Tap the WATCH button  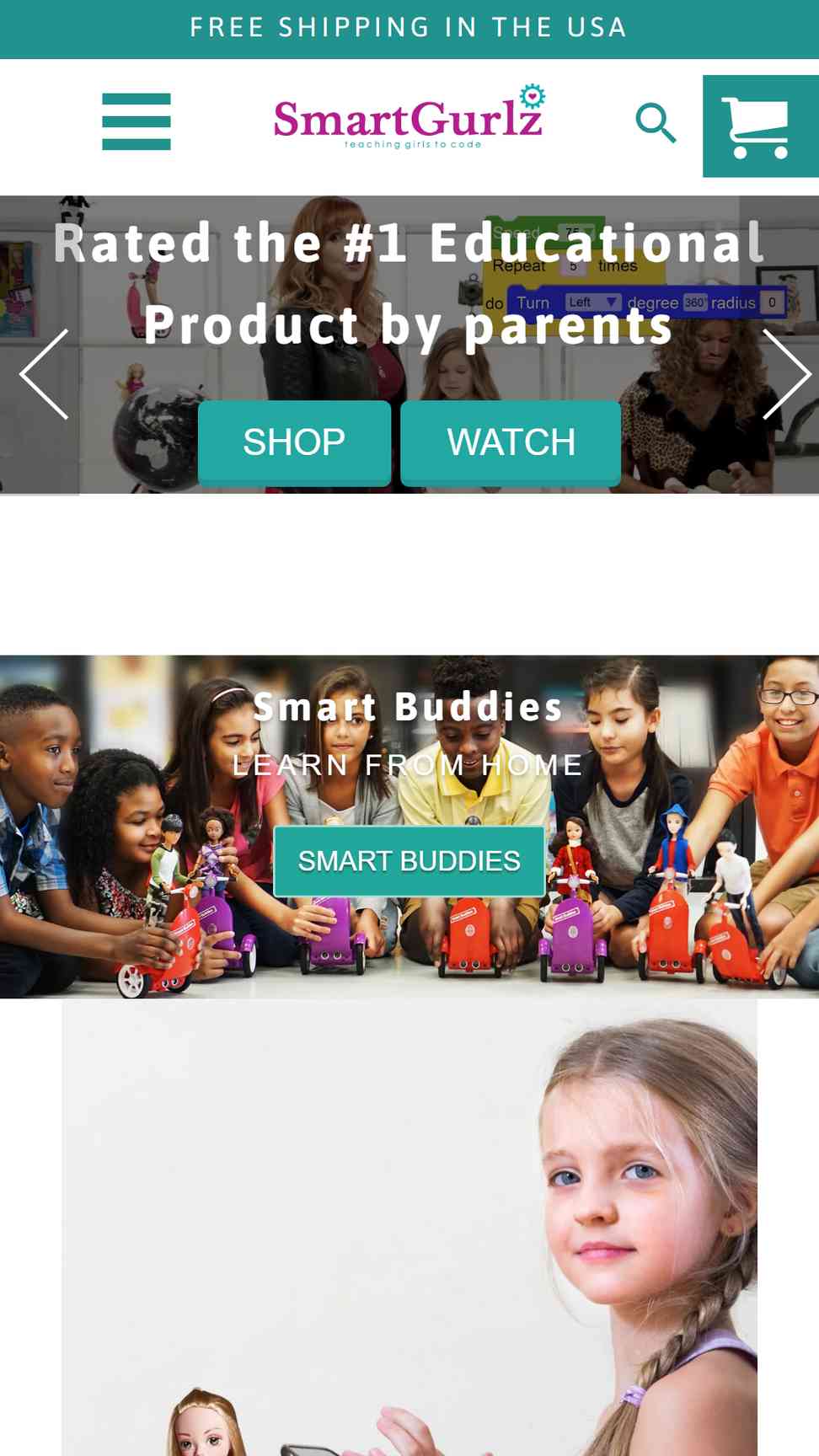511,443
